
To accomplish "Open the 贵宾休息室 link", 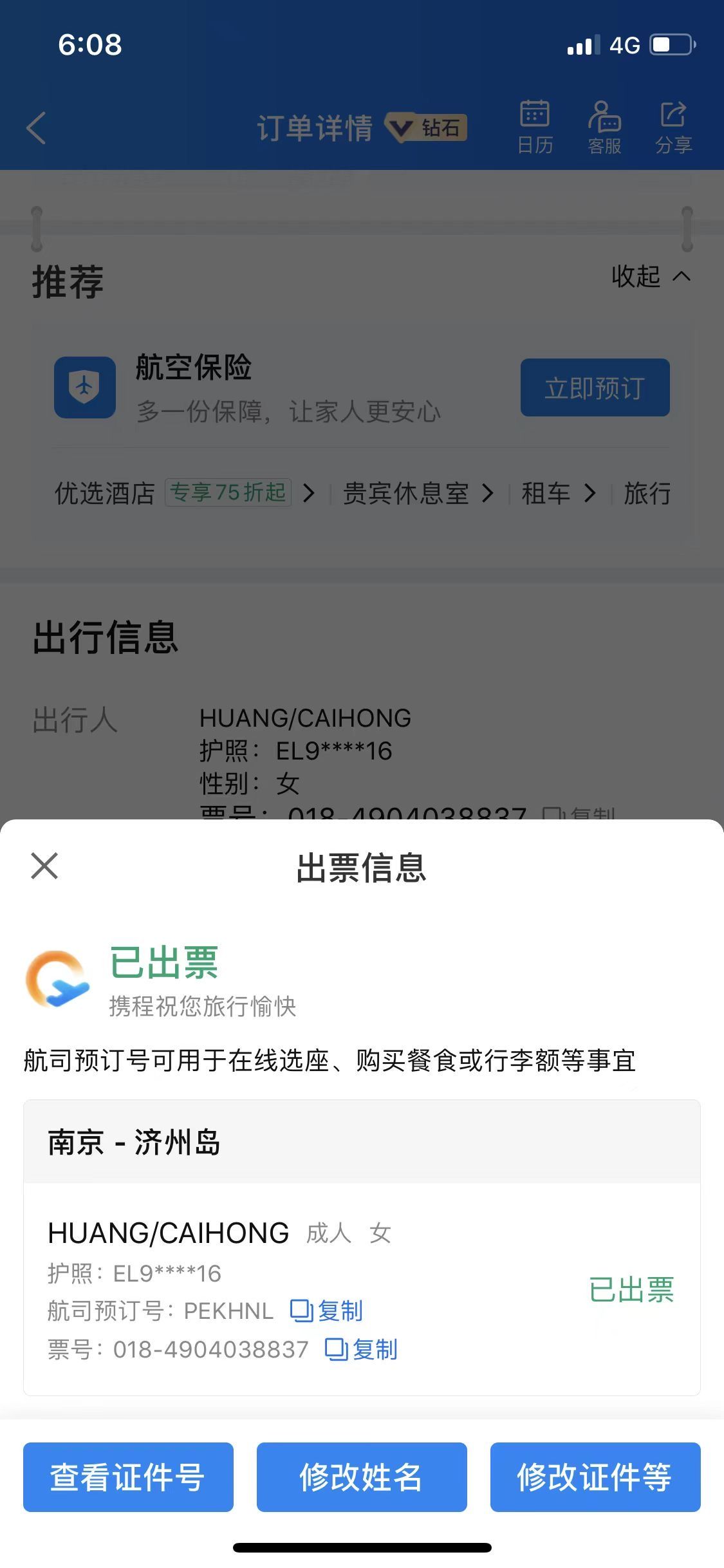I will [x=418, y=493].
